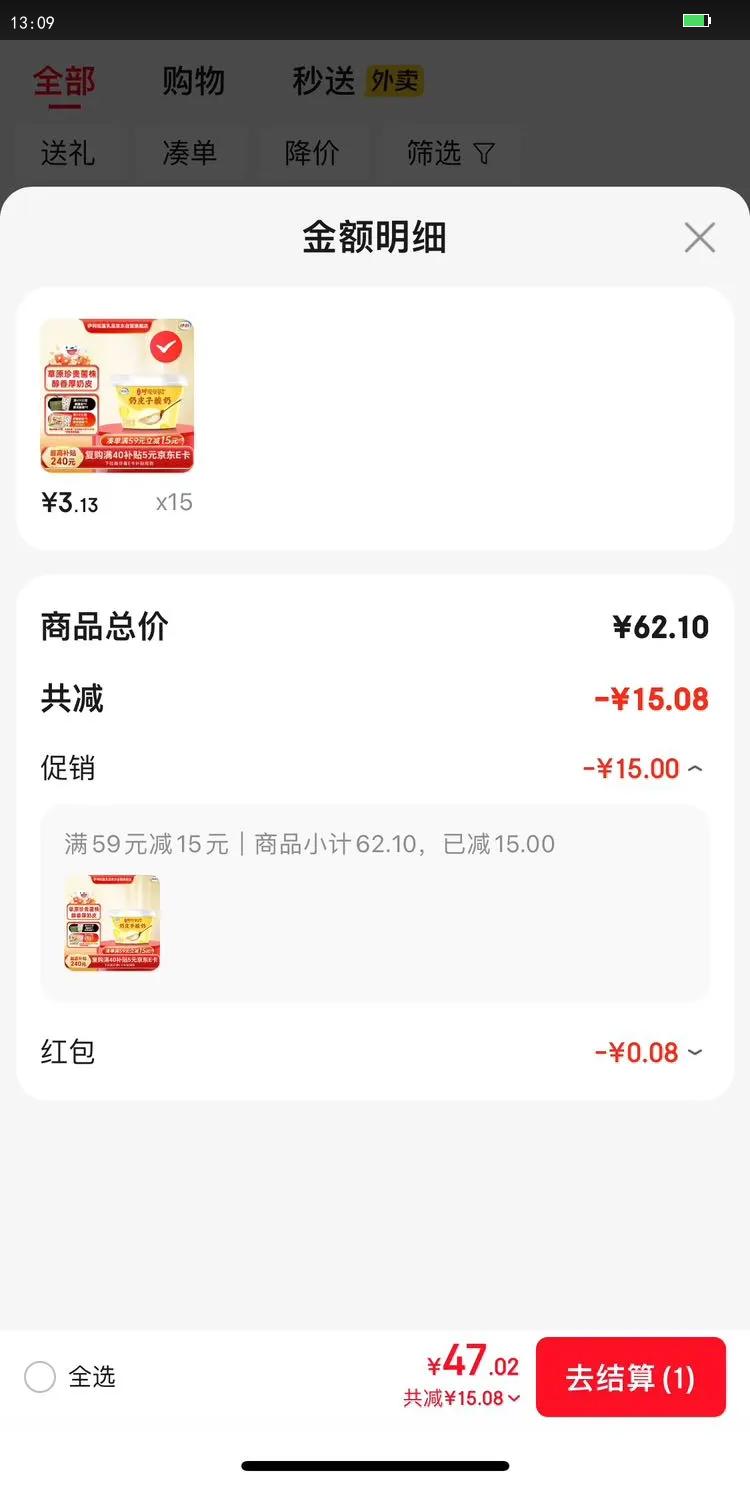Toggle the 共减¥15.08 summary dropdown

[462, 1398]
